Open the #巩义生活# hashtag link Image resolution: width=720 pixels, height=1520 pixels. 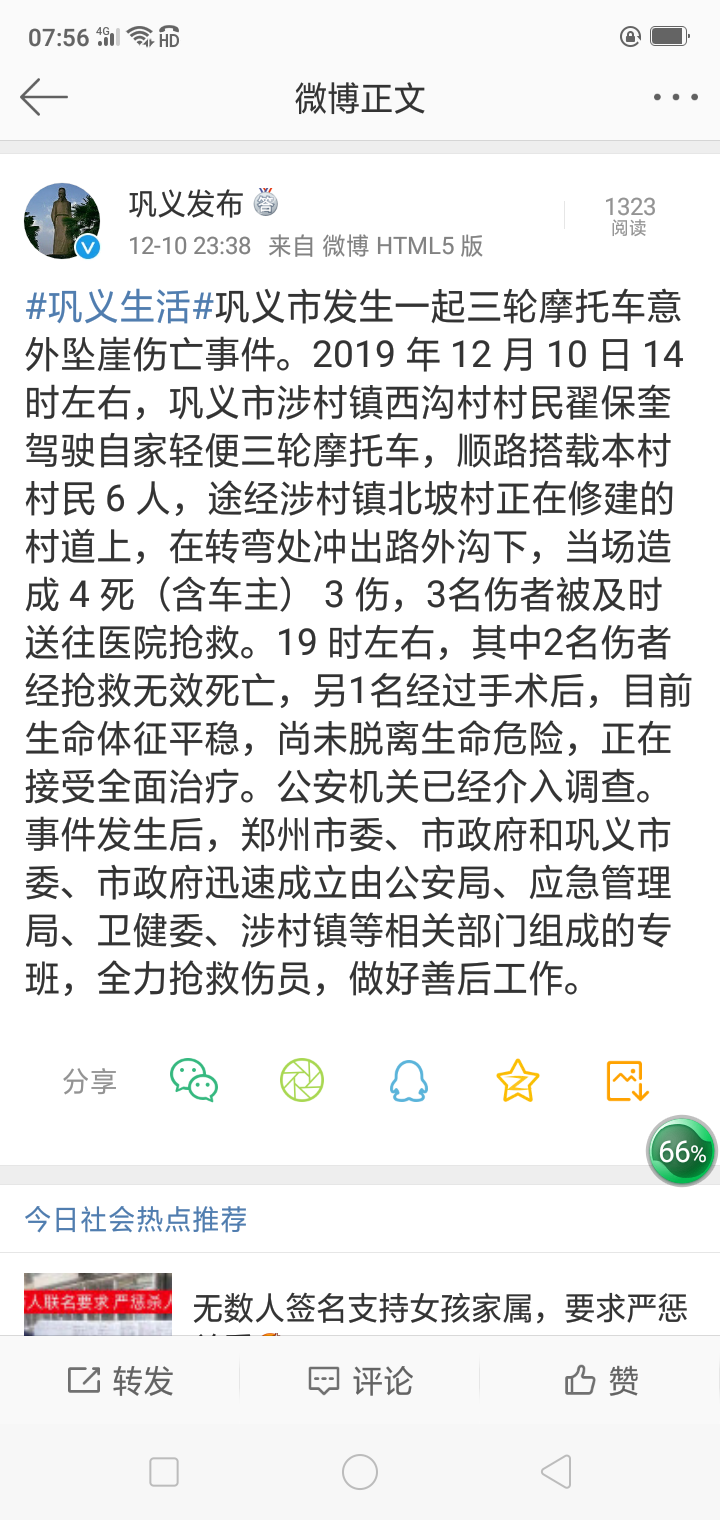(x=120, y=307)
